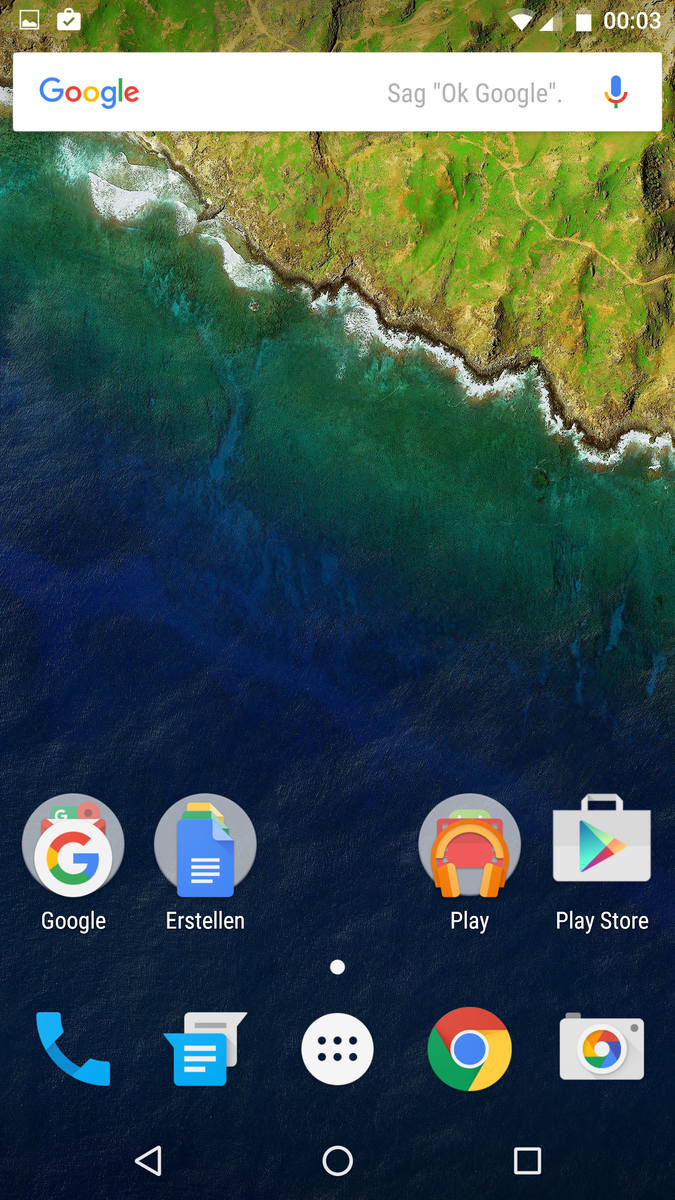Viewport: 675px width, 1200px height.
Task: Open the app drawer
Action: (x=337, y=1049)
